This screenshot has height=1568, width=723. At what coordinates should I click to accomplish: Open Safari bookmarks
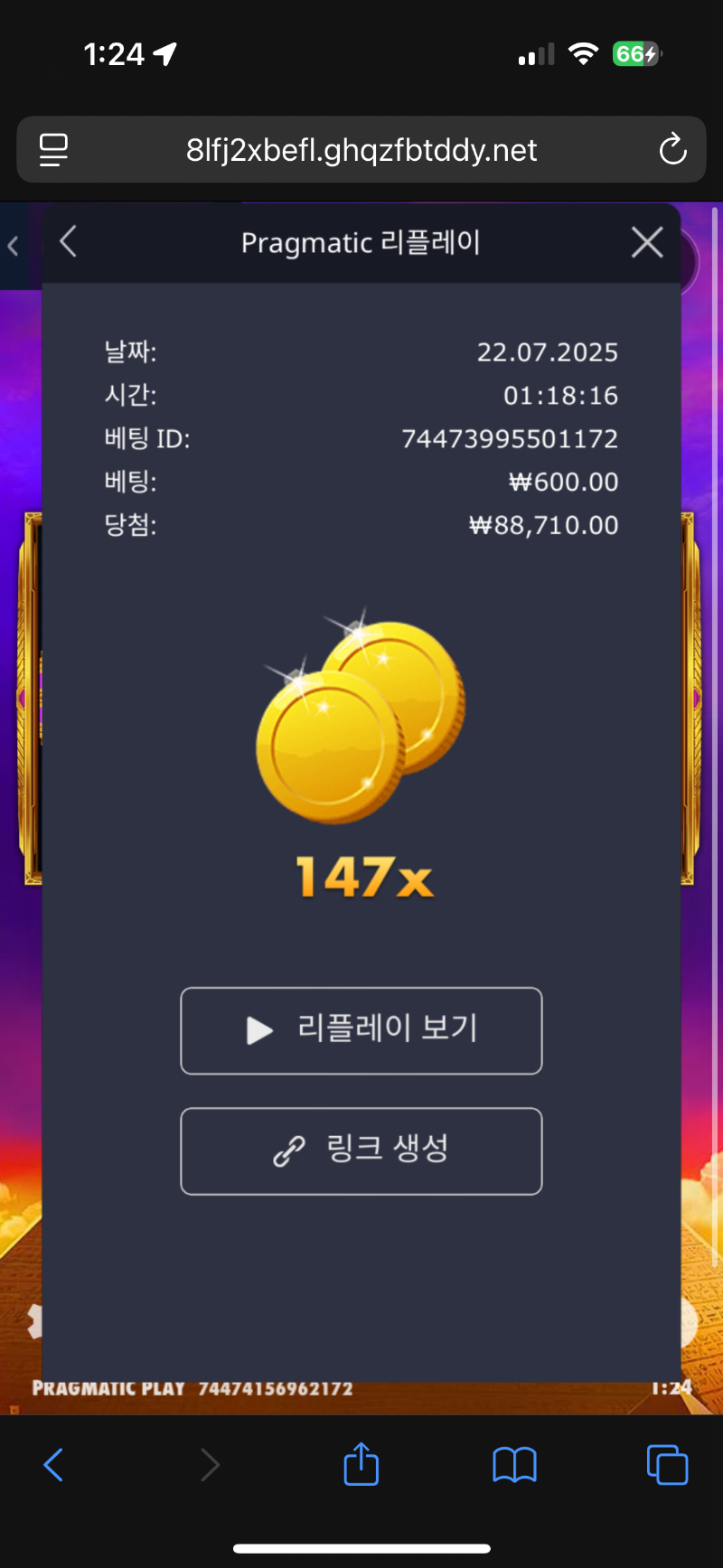(x=514, y=1464)
